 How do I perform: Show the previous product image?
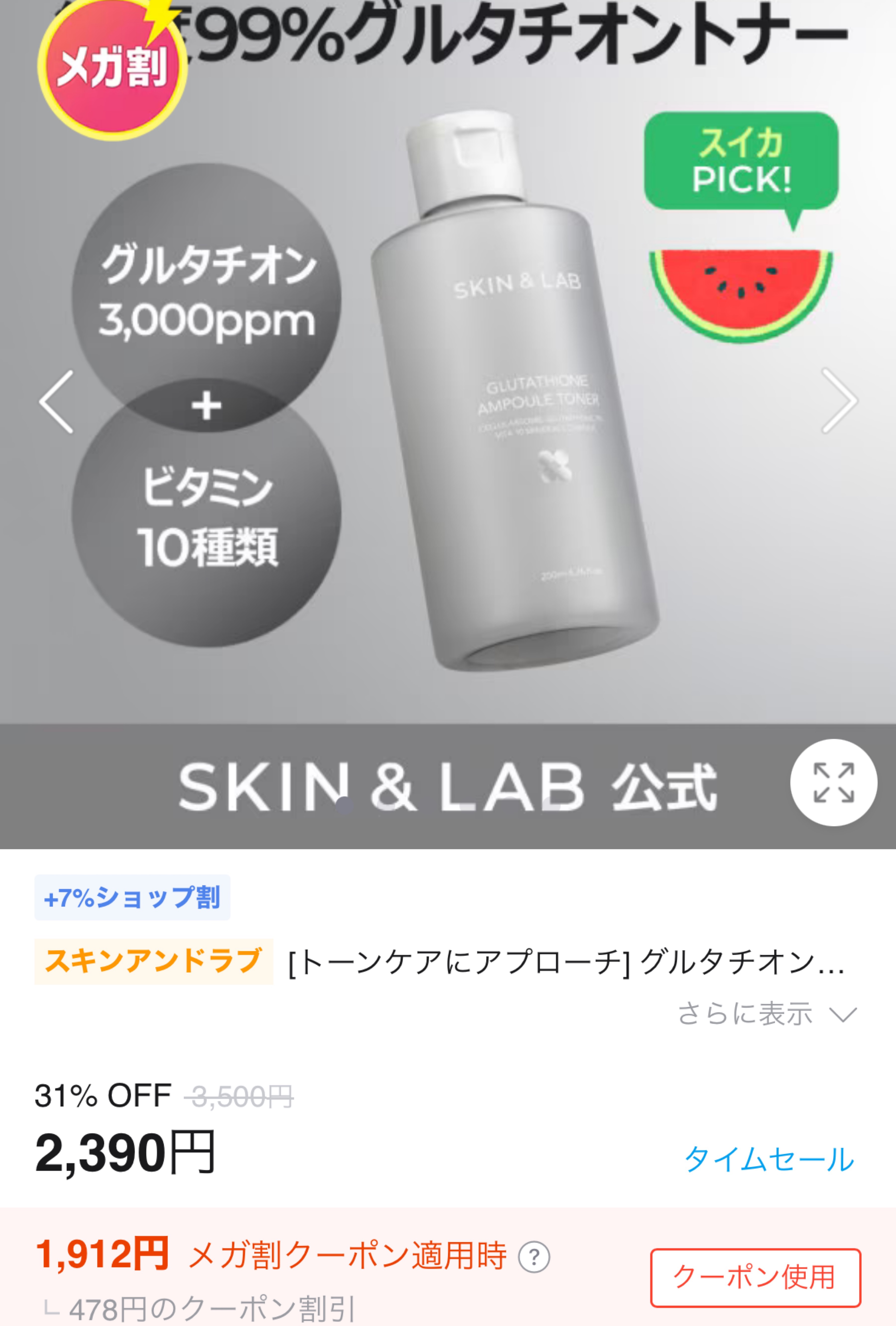(56, 402)
